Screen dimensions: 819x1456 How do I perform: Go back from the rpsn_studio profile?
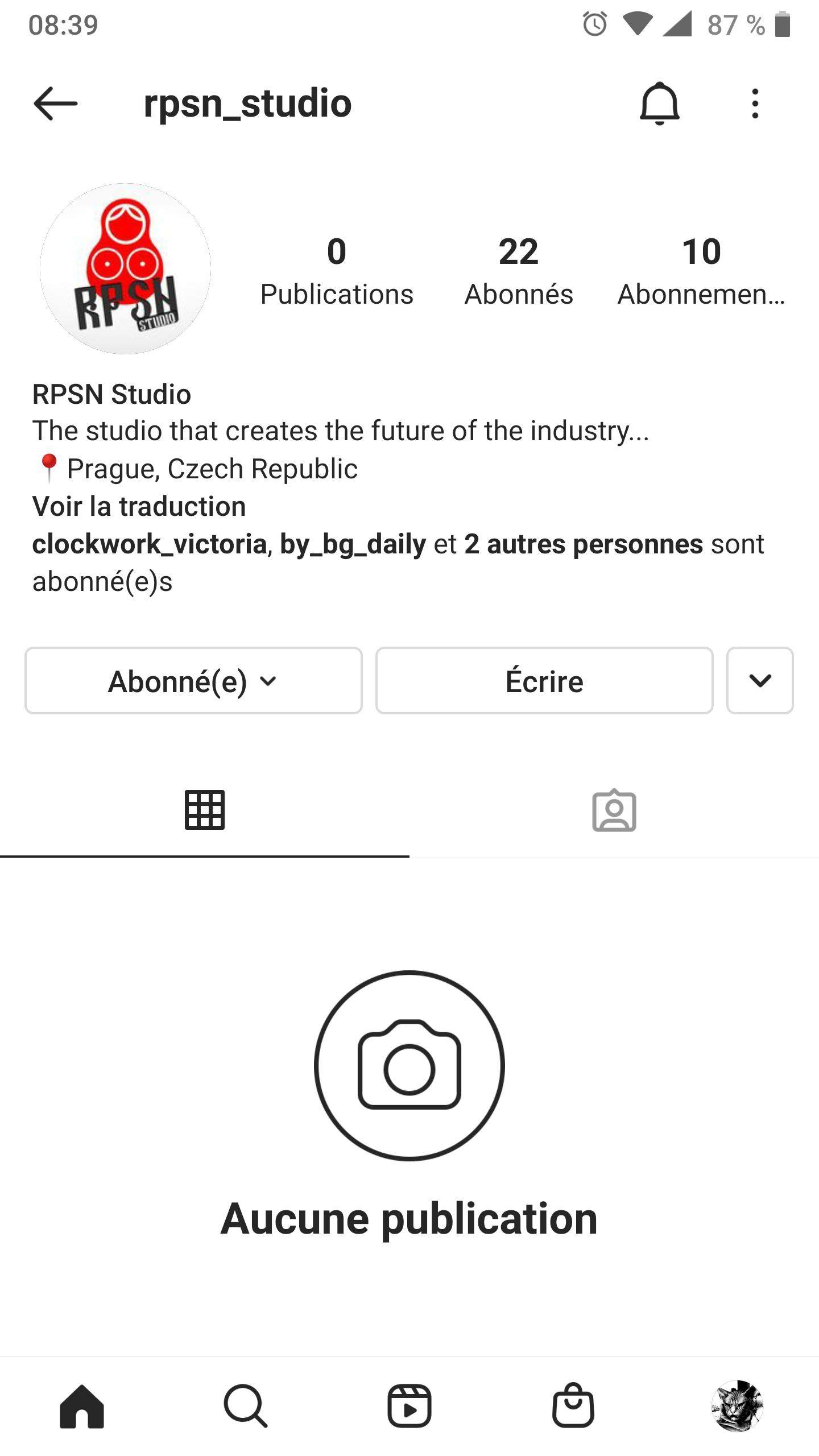[x=55, y=104]
